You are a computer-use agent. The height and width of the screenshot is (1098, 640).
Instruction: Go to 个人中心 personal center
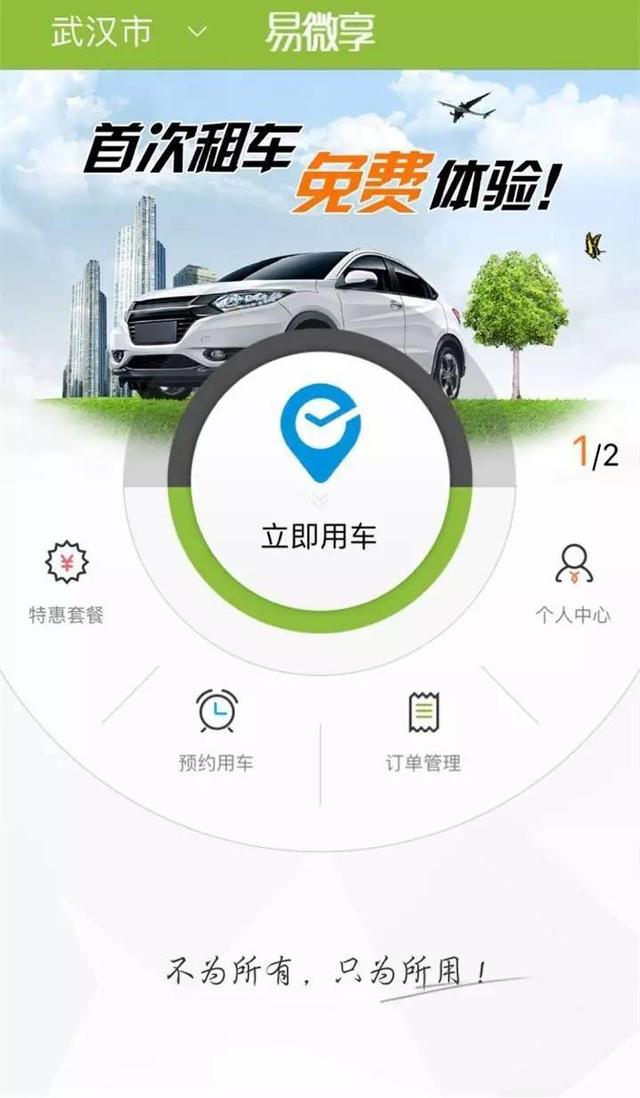coord(573,581)
